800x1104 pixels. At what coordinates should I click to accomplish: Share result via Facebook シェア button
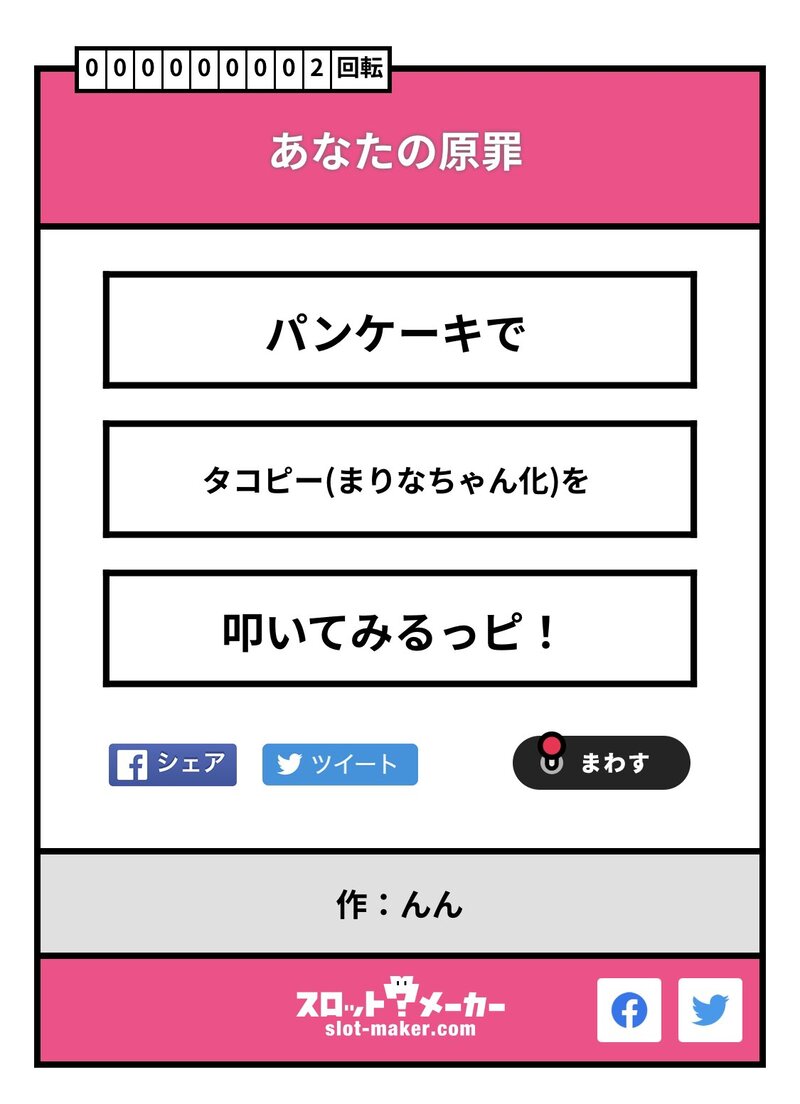173,765
